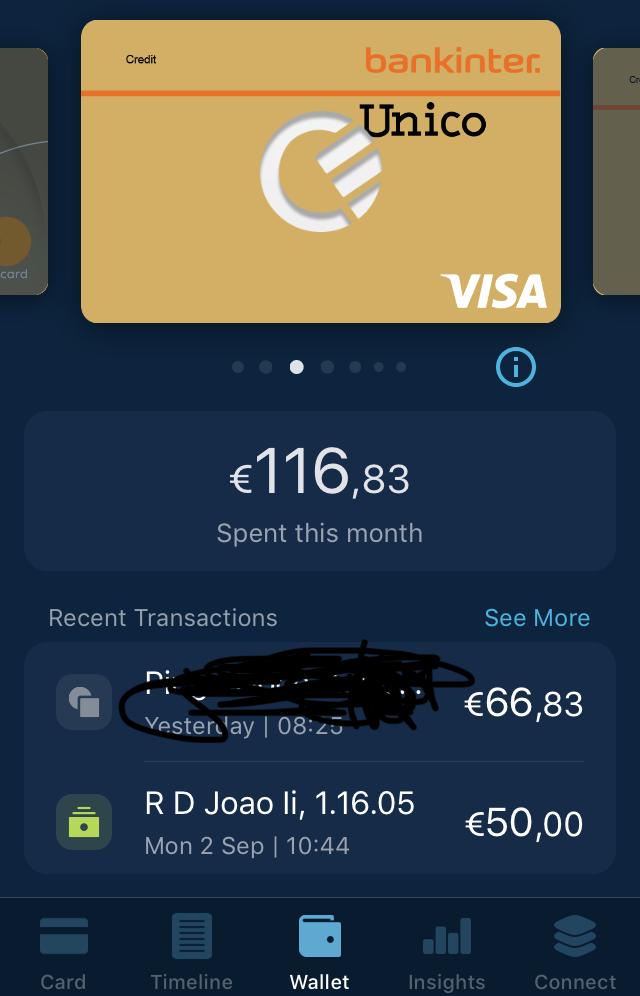Select the partially visible card on the left
The image size is (640, 996).
tap(22, 172)
